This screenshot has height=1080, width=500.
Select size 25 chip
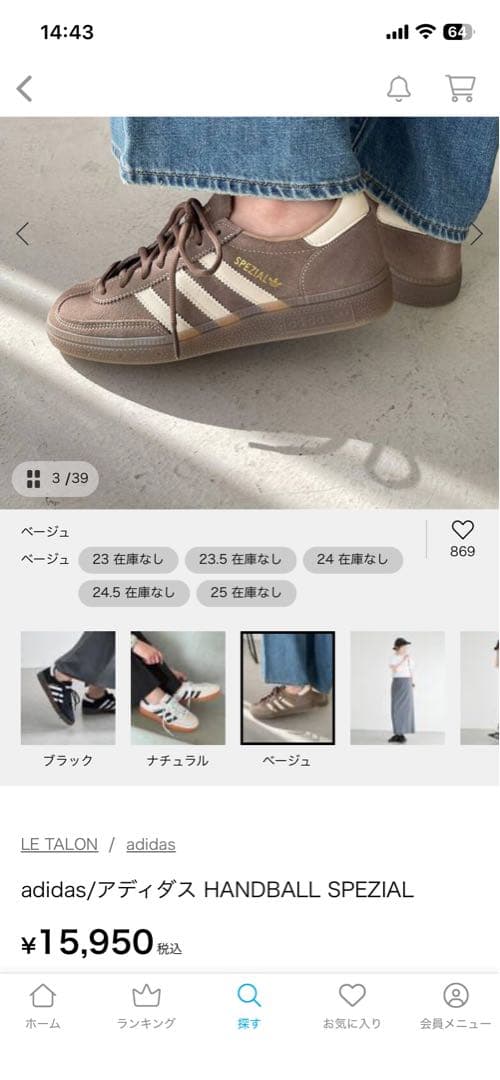(246, 592)
